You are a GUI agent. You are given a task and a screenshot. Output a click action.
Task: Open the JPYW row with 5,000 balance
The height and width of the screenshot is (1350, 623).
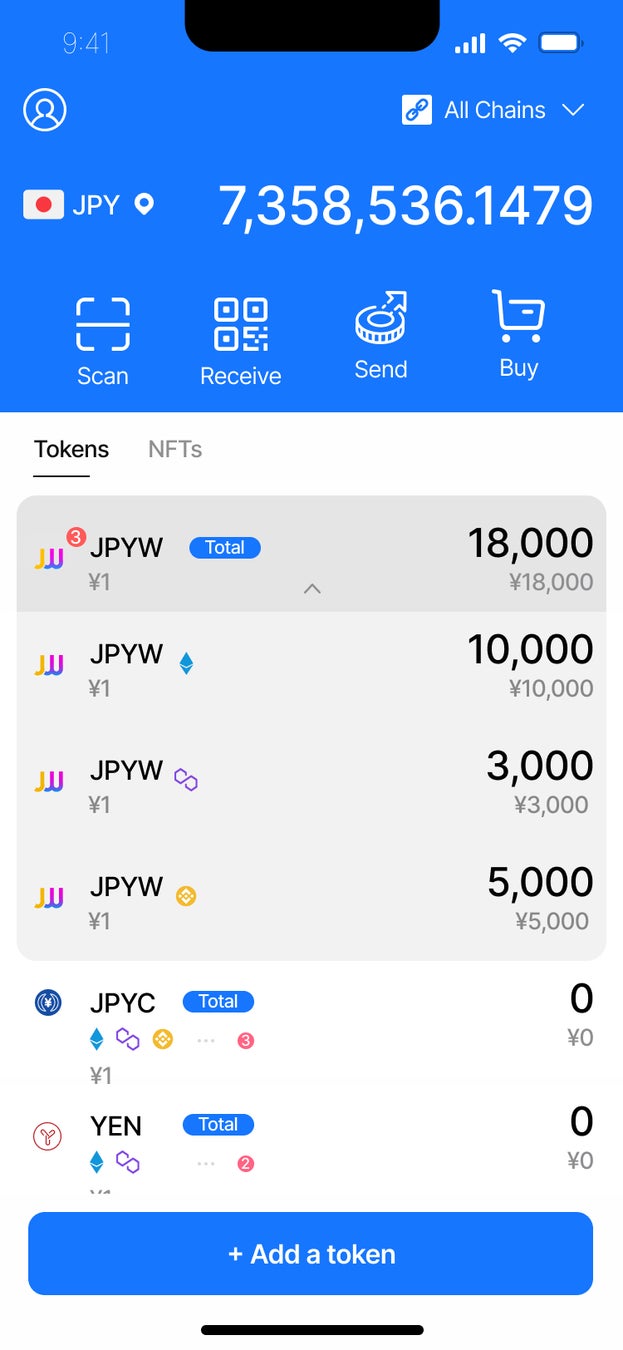click(x=311, y=901)
